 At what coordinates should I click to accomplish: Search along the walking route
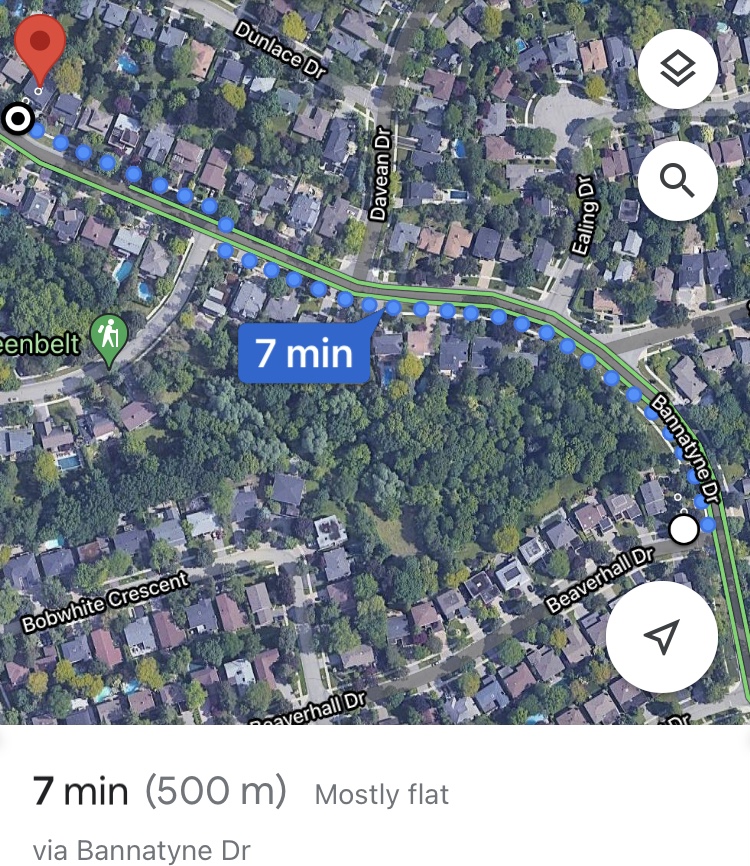click(x=677, y=181)
